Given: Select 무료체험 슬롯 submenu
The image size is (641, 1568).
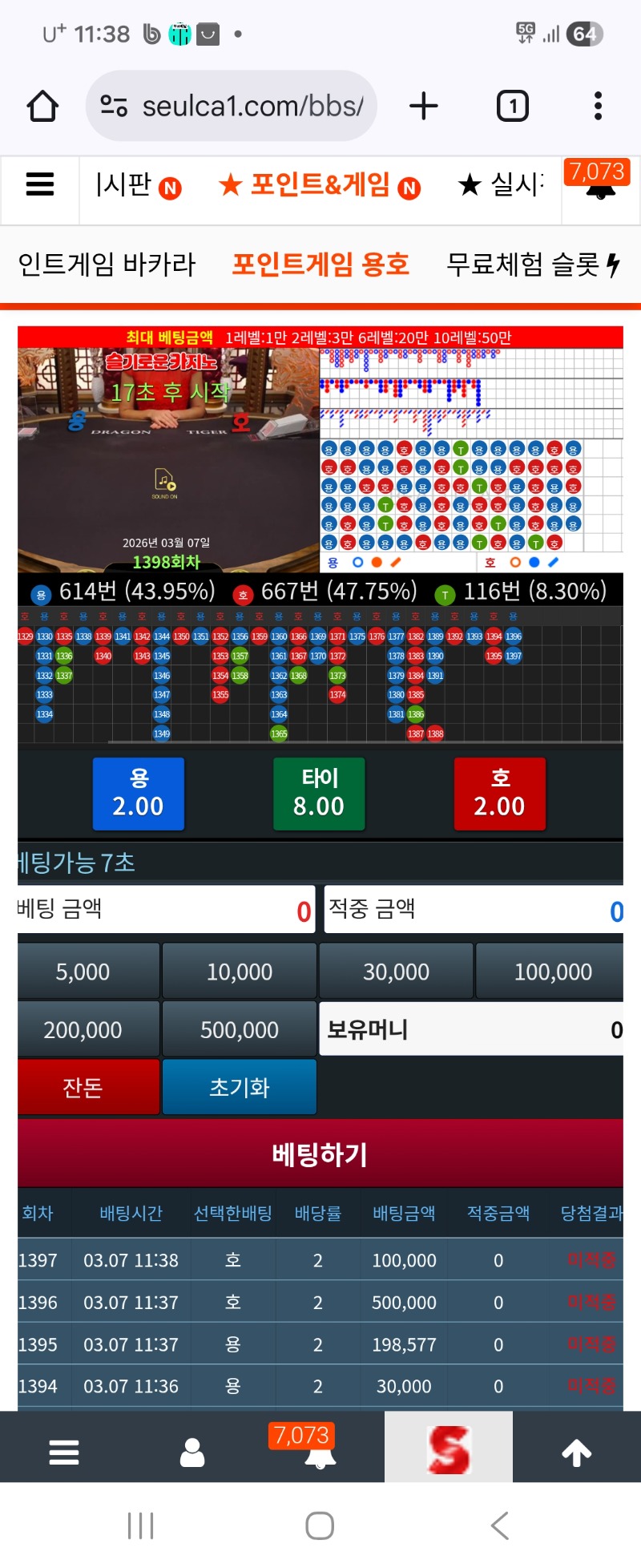Looking at the screenshot, I should pos(533,265).
